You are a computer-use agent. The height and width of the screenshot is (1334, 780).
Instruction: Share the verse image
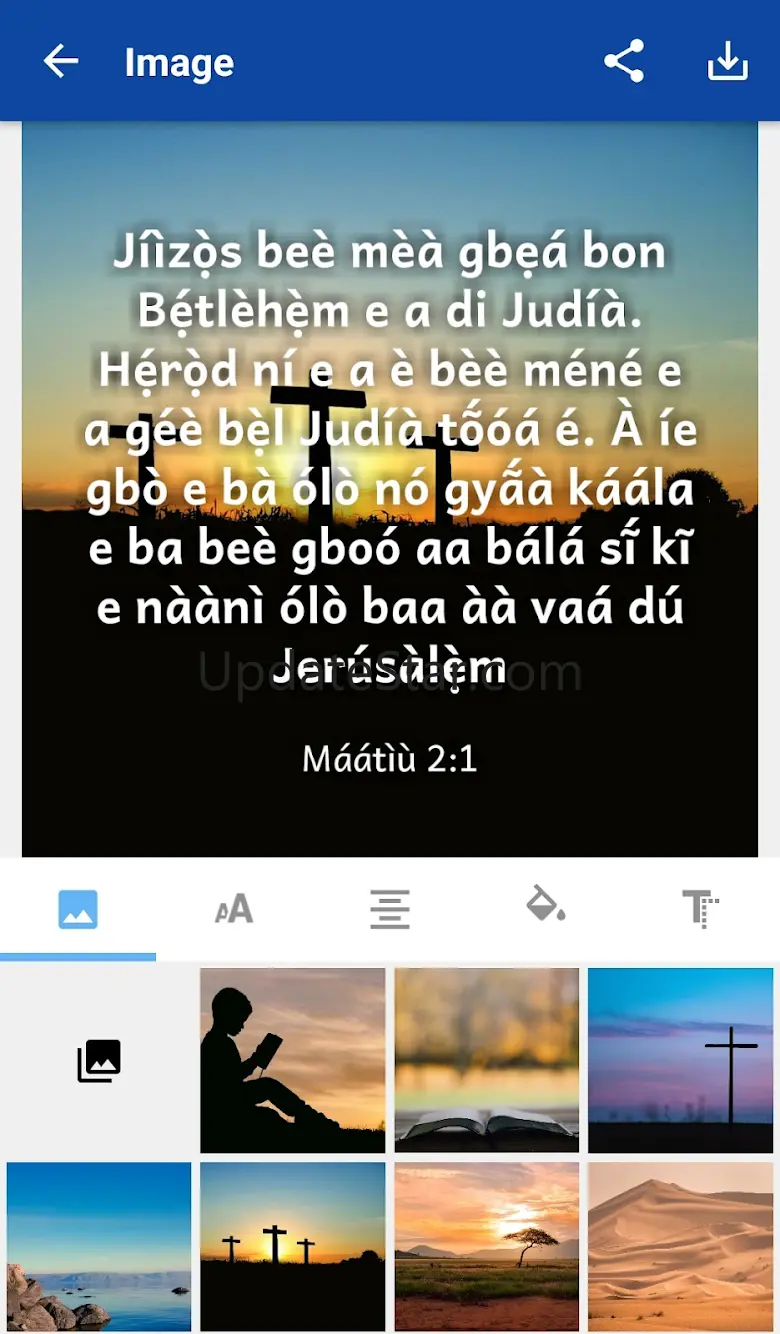coord(624,62)
